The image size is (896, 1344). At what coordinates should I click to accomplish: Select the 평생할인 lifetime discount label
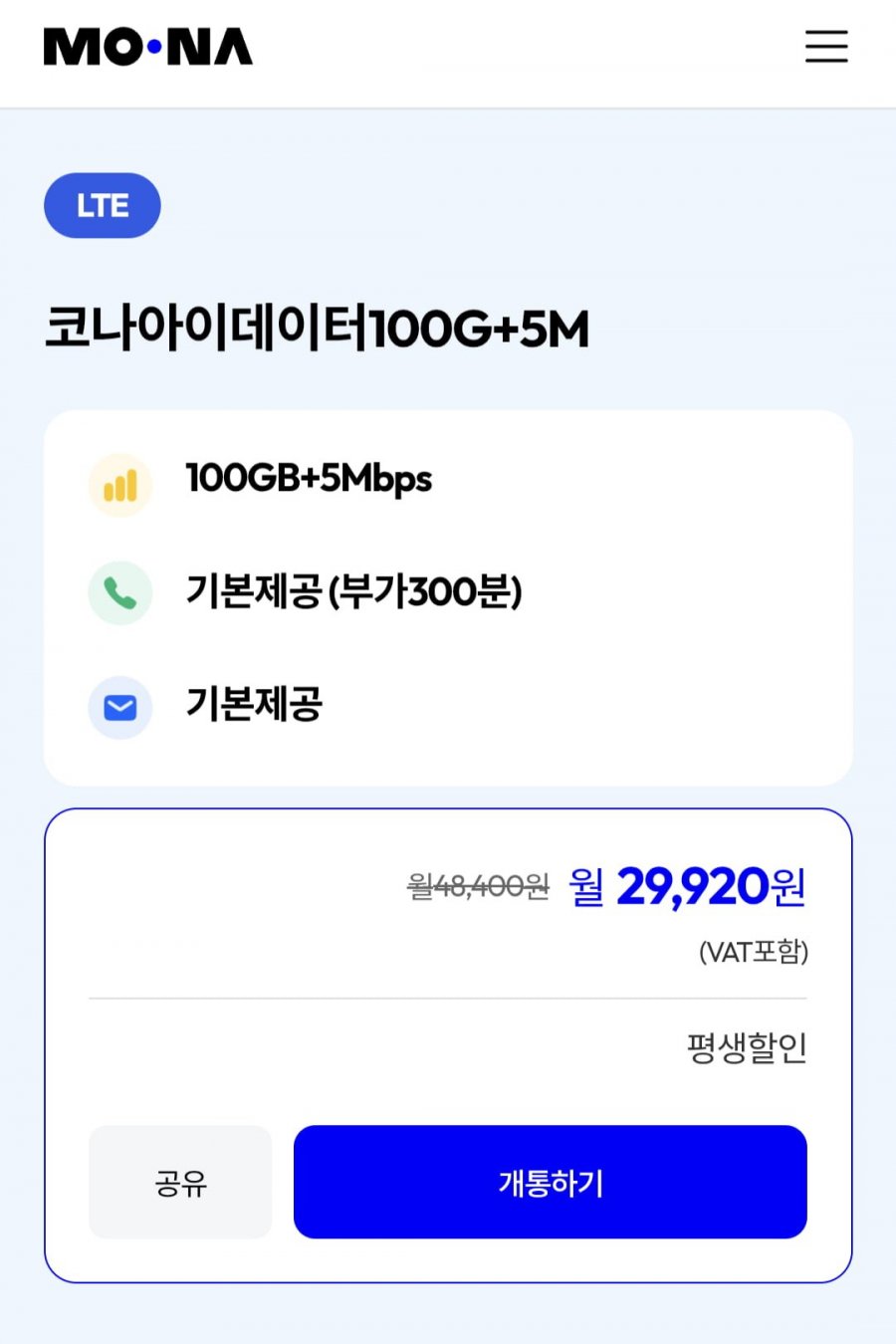pyautogui.click(x=748, y=1046)
